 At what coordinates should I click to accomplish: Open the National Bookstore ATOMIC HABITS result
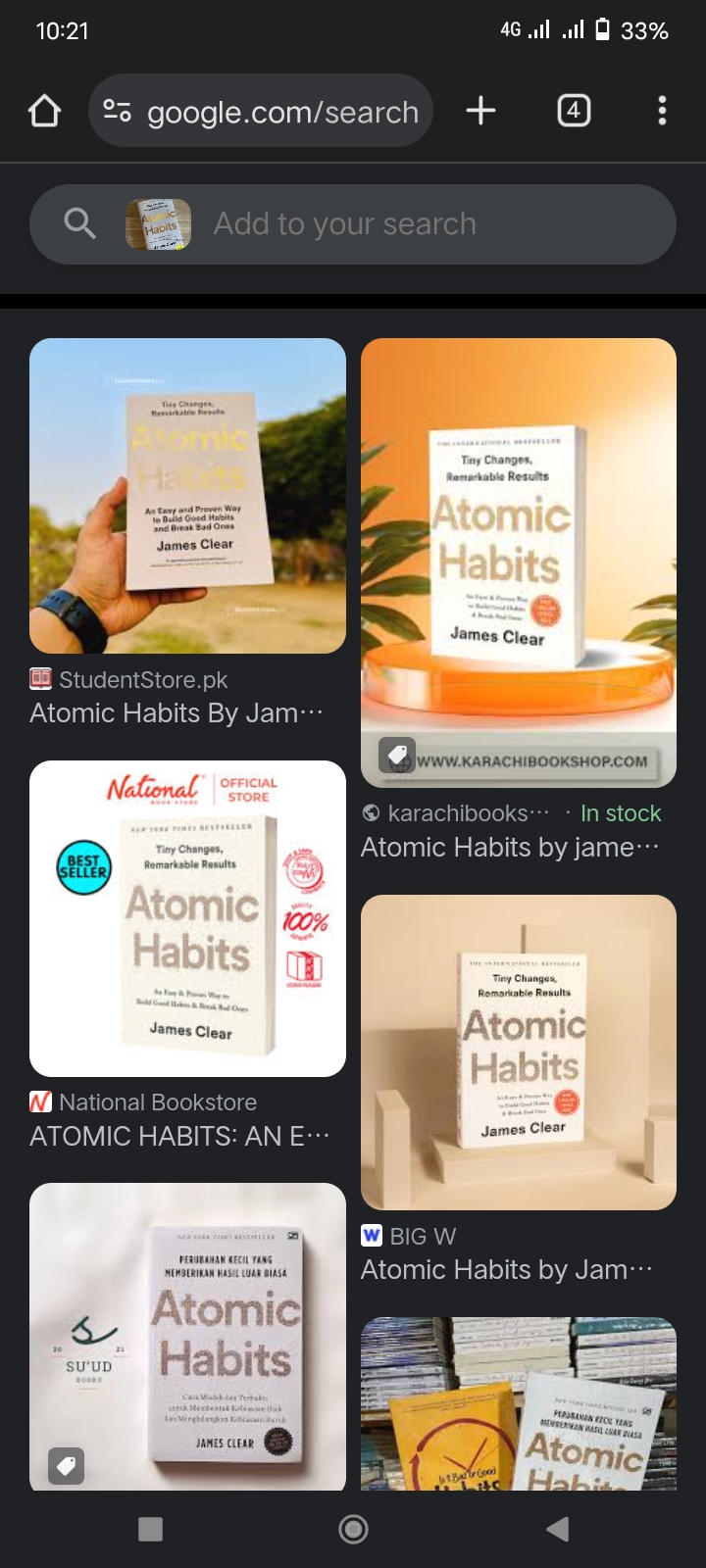pos(187,918)
